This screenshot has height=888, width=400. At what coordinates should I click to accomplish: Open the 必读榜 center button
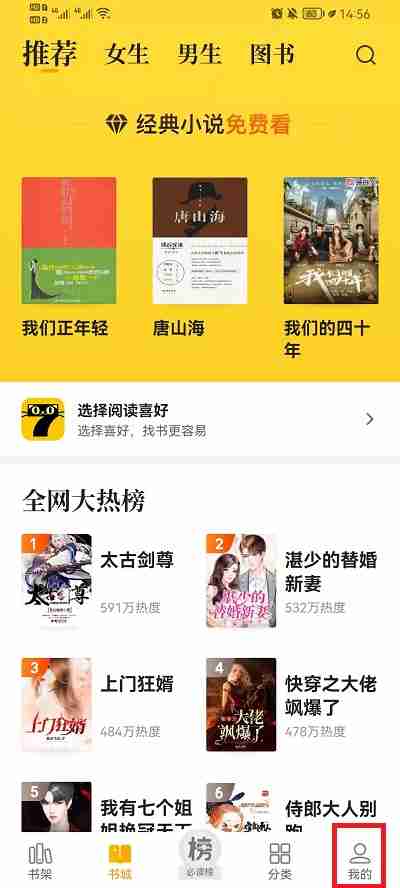pyautogui.click(x=200, y=855)
